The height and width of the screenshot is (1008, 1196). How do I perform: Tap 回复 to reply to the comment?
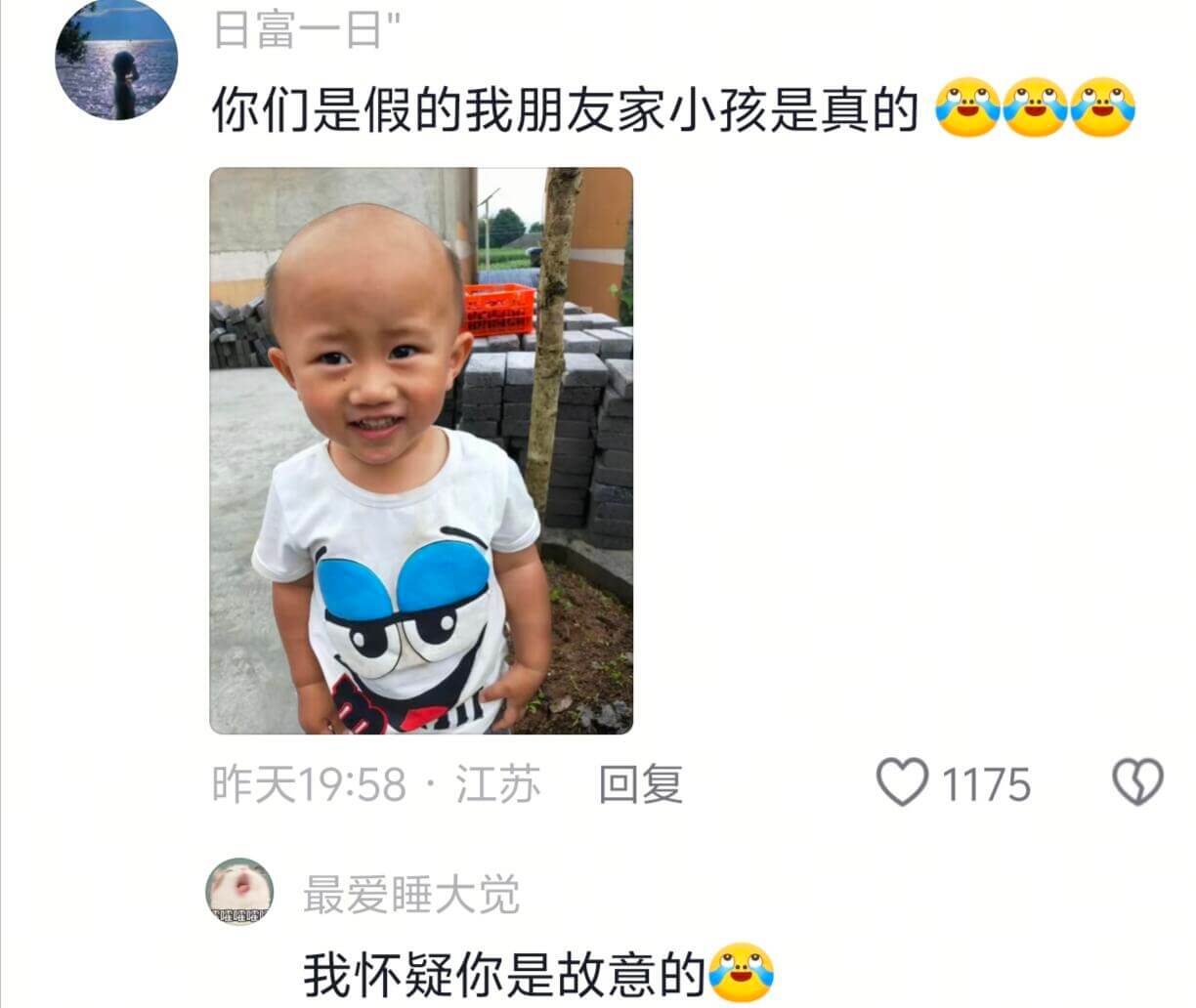[640, 784]
